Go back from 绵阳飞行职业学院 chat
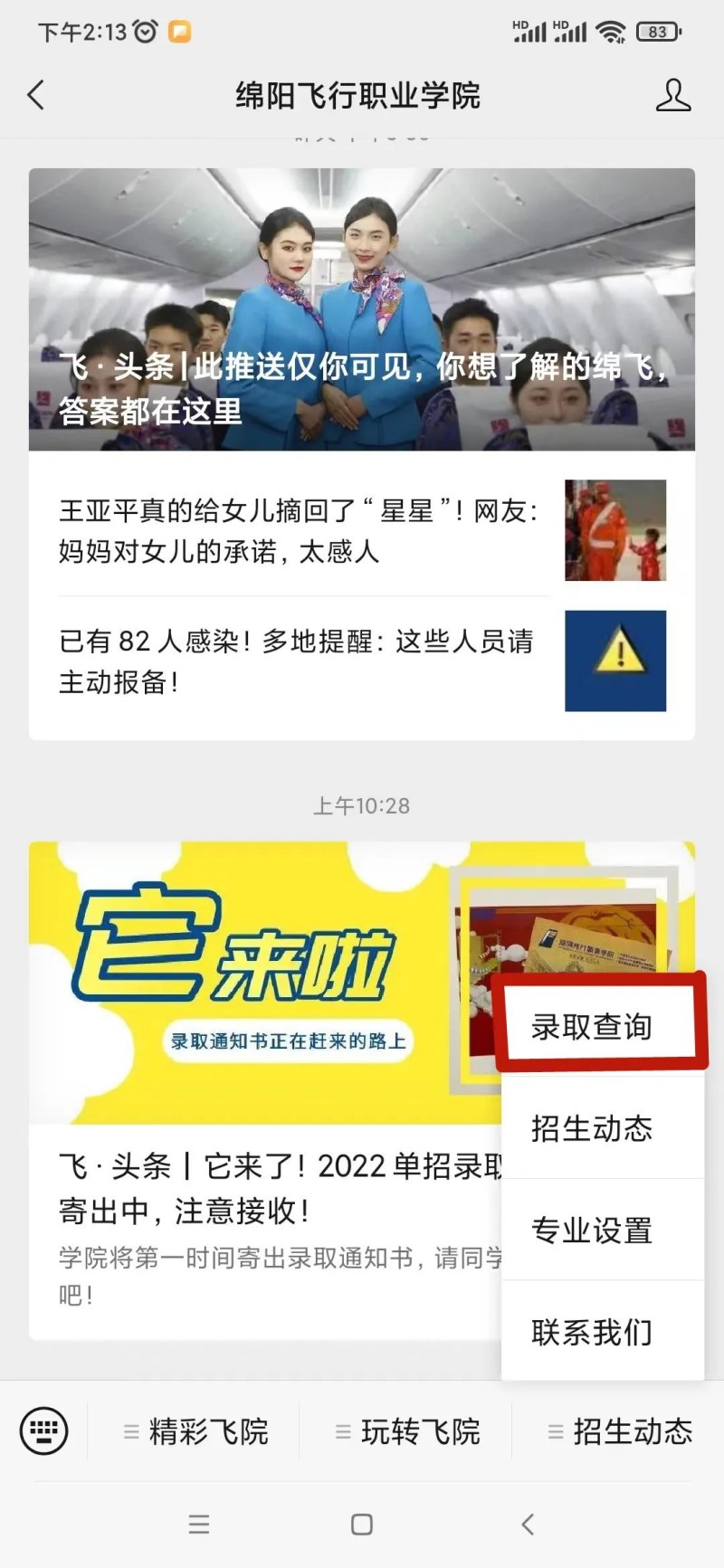 point(36,95)
